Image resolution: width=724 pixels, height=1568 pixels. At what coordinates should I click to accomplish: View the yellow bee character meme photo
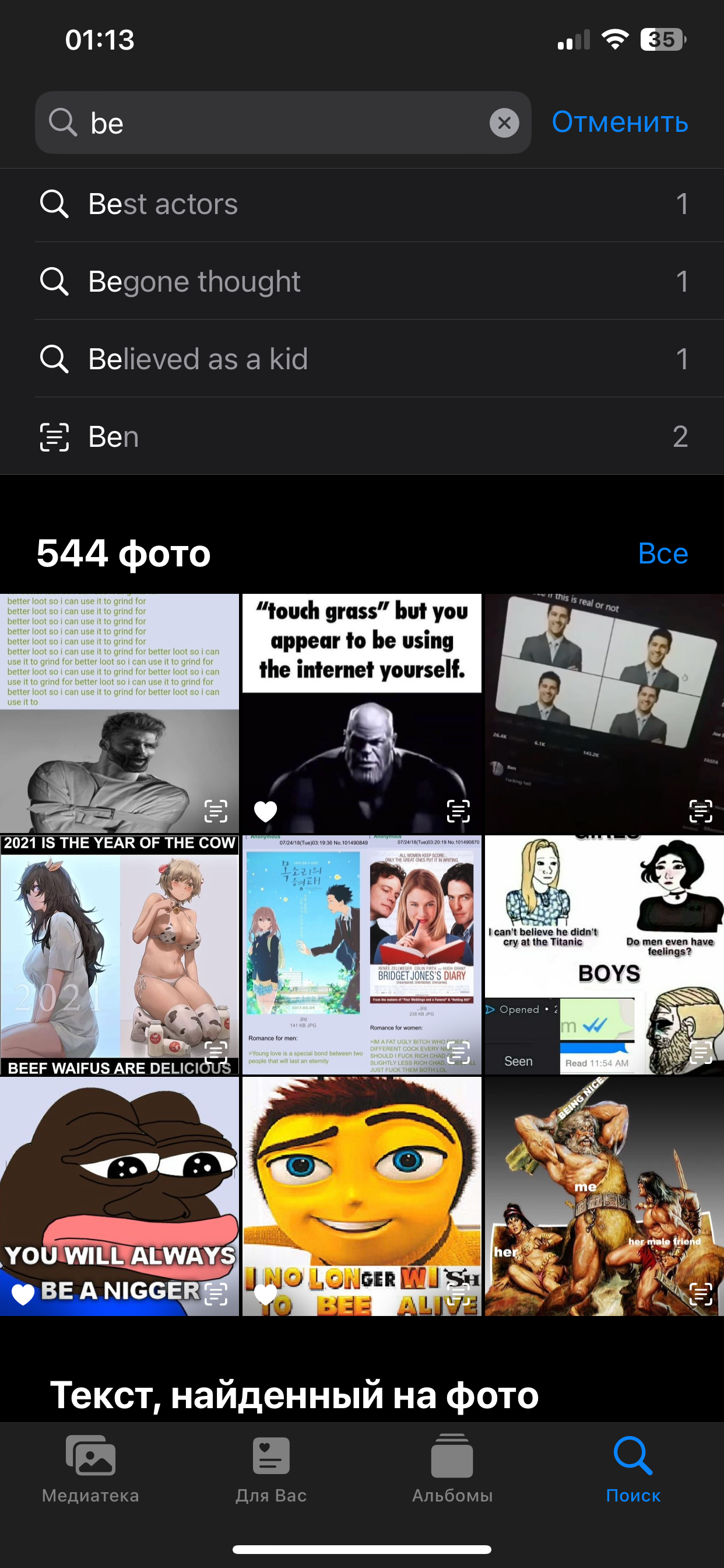click(x=361, y=1195)
